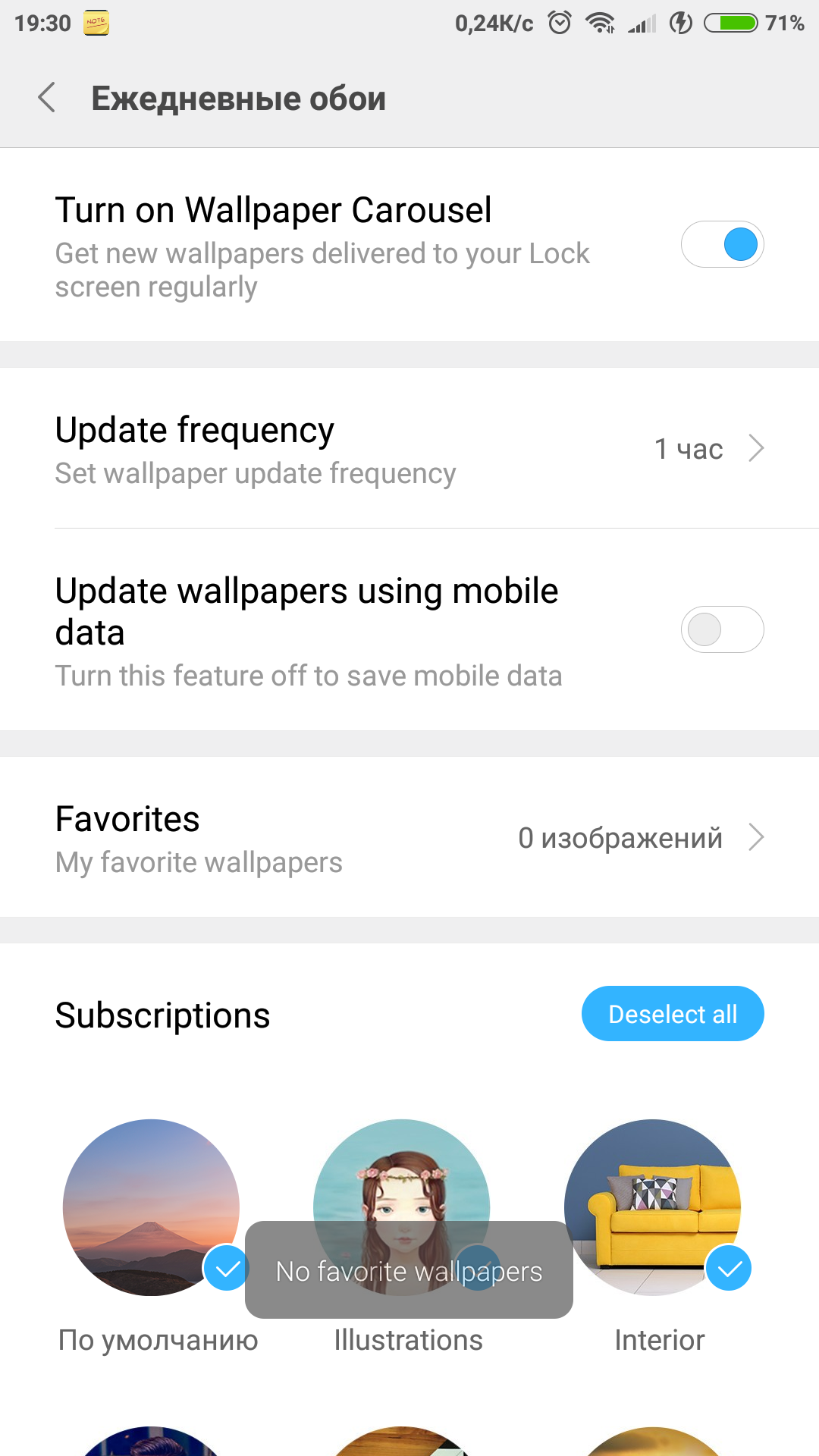The width and height of the screenshot is (819, 1456).
Task: Turn off the Wallpaper Carousel switch
Action: (x=722, y=244)
